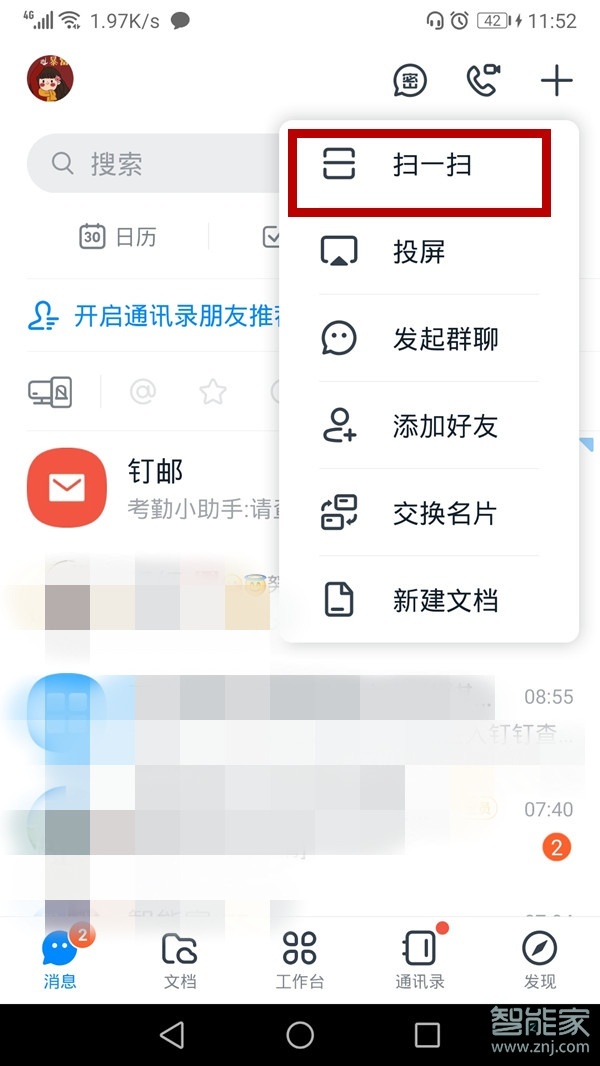Viewport: 600px width, 1066px height.
Task: Start a group chat via 发起群聊
Action: (x=430, y=339)
